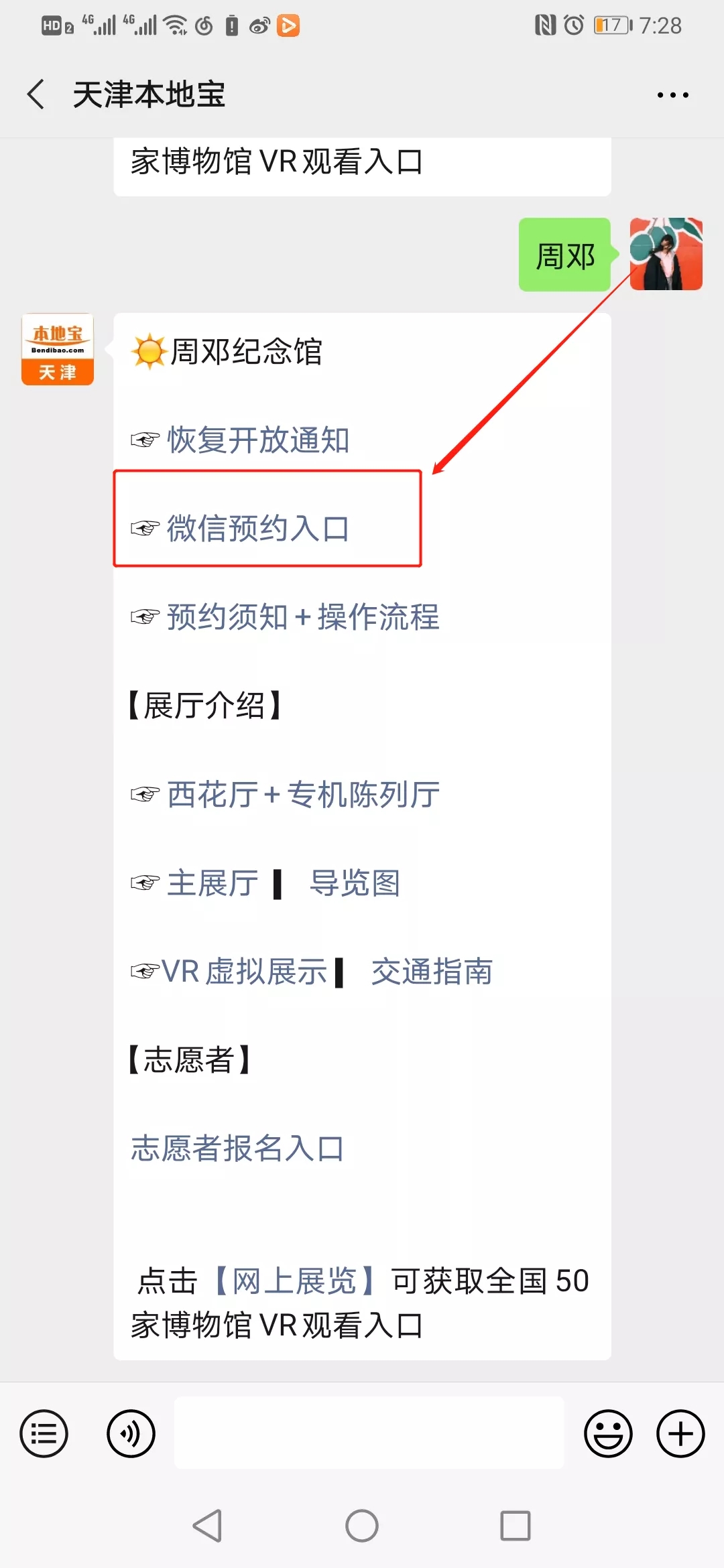Viewport: 724px width, 1568px height.
Task: Switch to the account service menu
Action: (x=44, y=1434)
